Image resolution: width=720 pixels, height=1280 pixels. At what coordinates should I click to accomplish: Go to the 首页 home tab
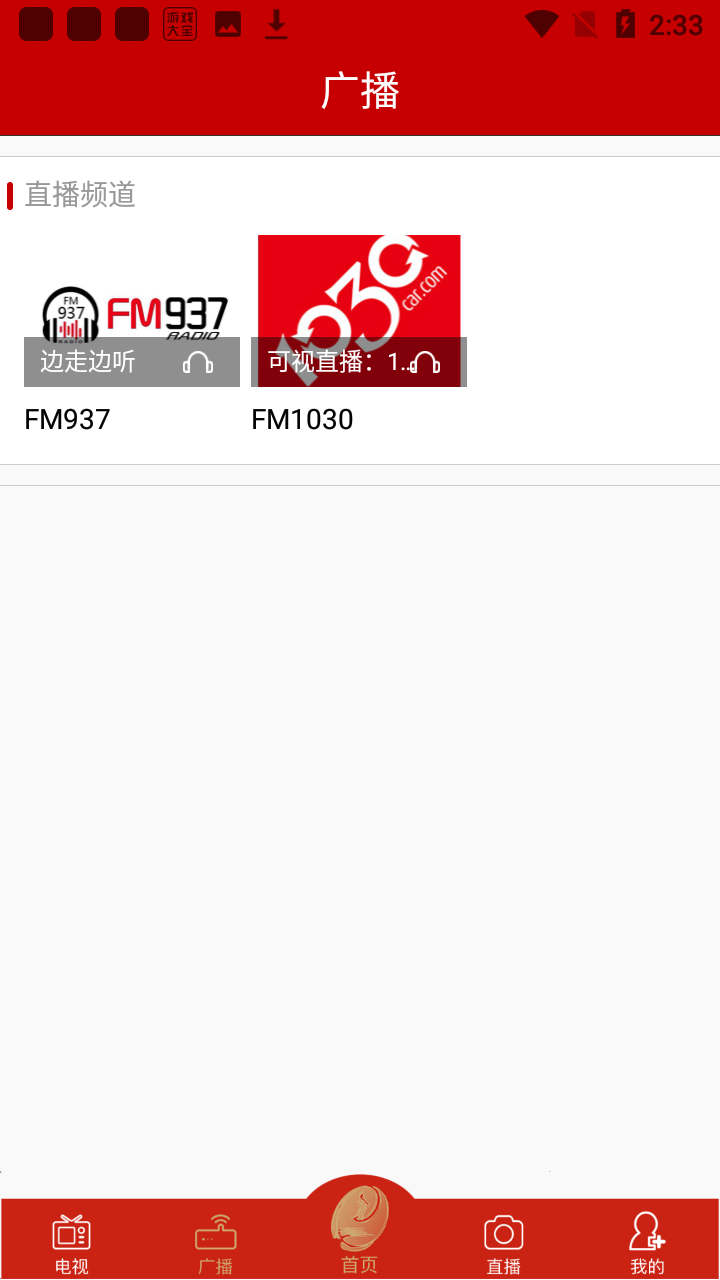pyautogui.click(x=360, y=1230)
